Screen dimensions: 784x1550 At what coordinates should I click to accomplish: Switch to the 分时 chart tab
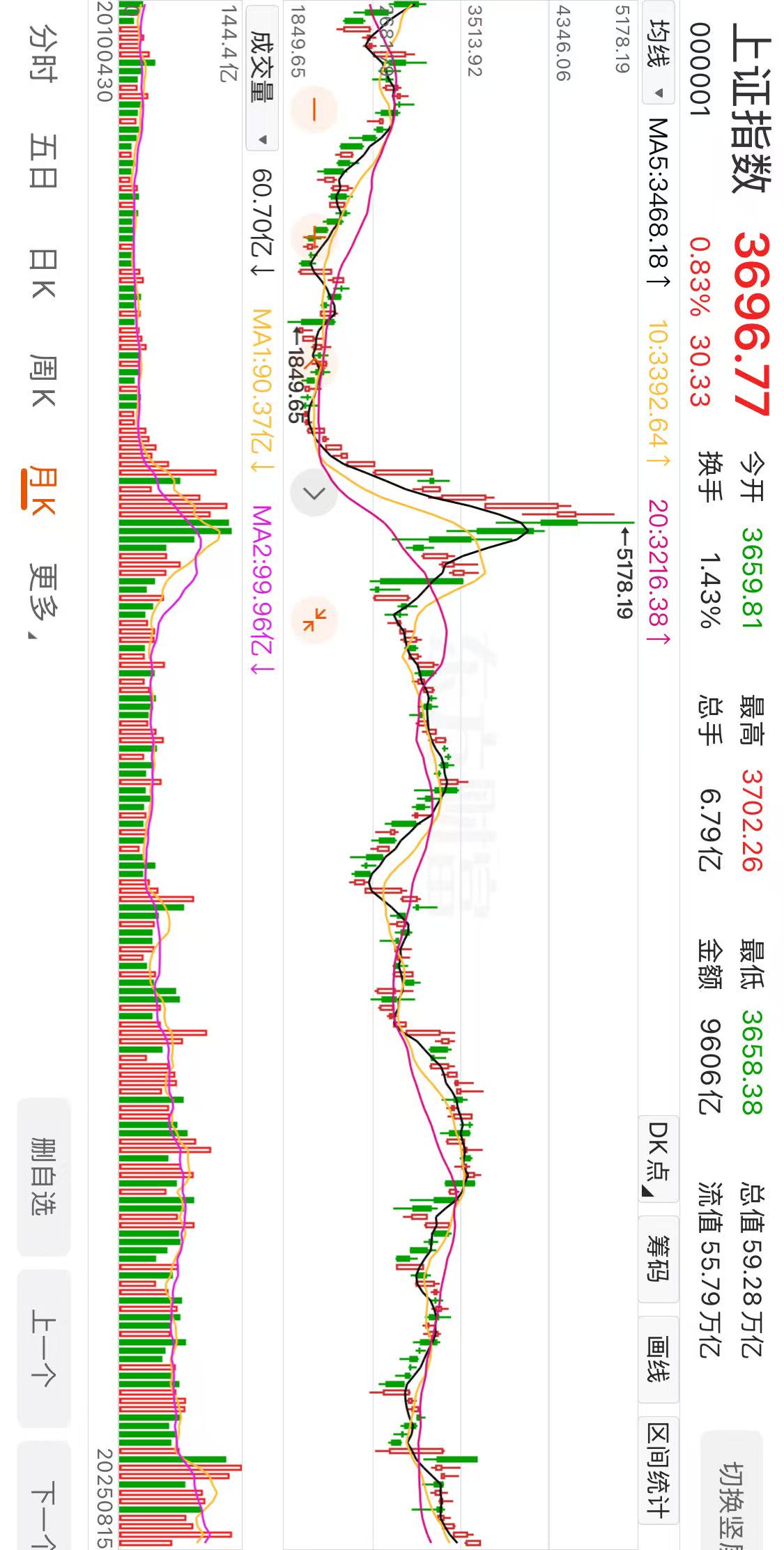(x=43, y=54)
